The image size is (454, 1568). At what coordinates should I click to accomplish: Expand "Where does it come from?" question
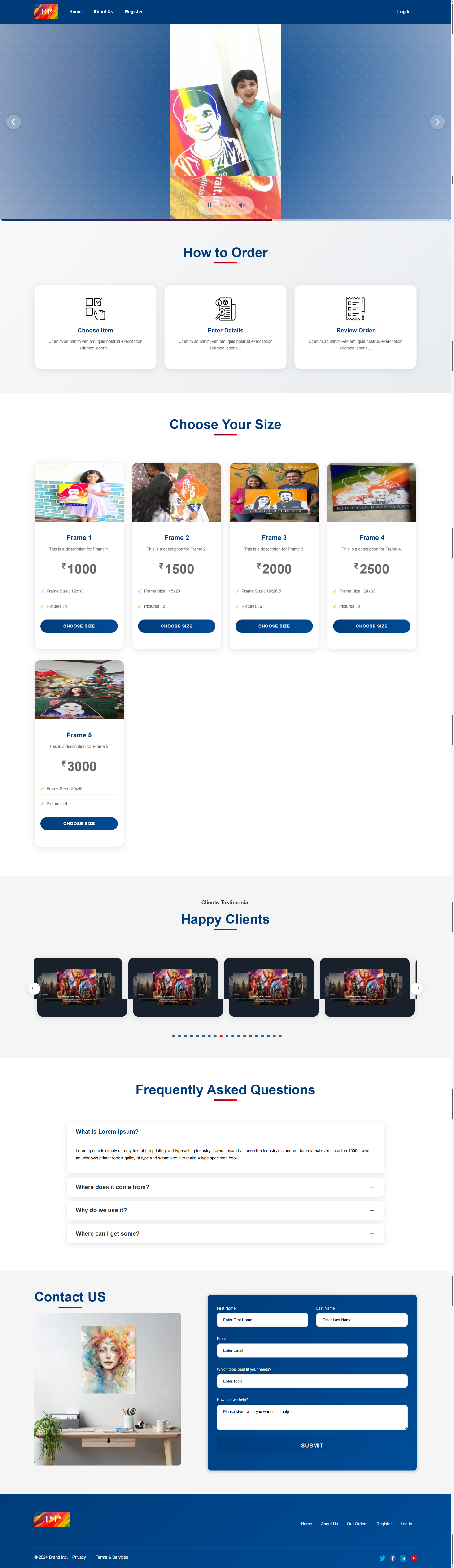(225, 1186)
